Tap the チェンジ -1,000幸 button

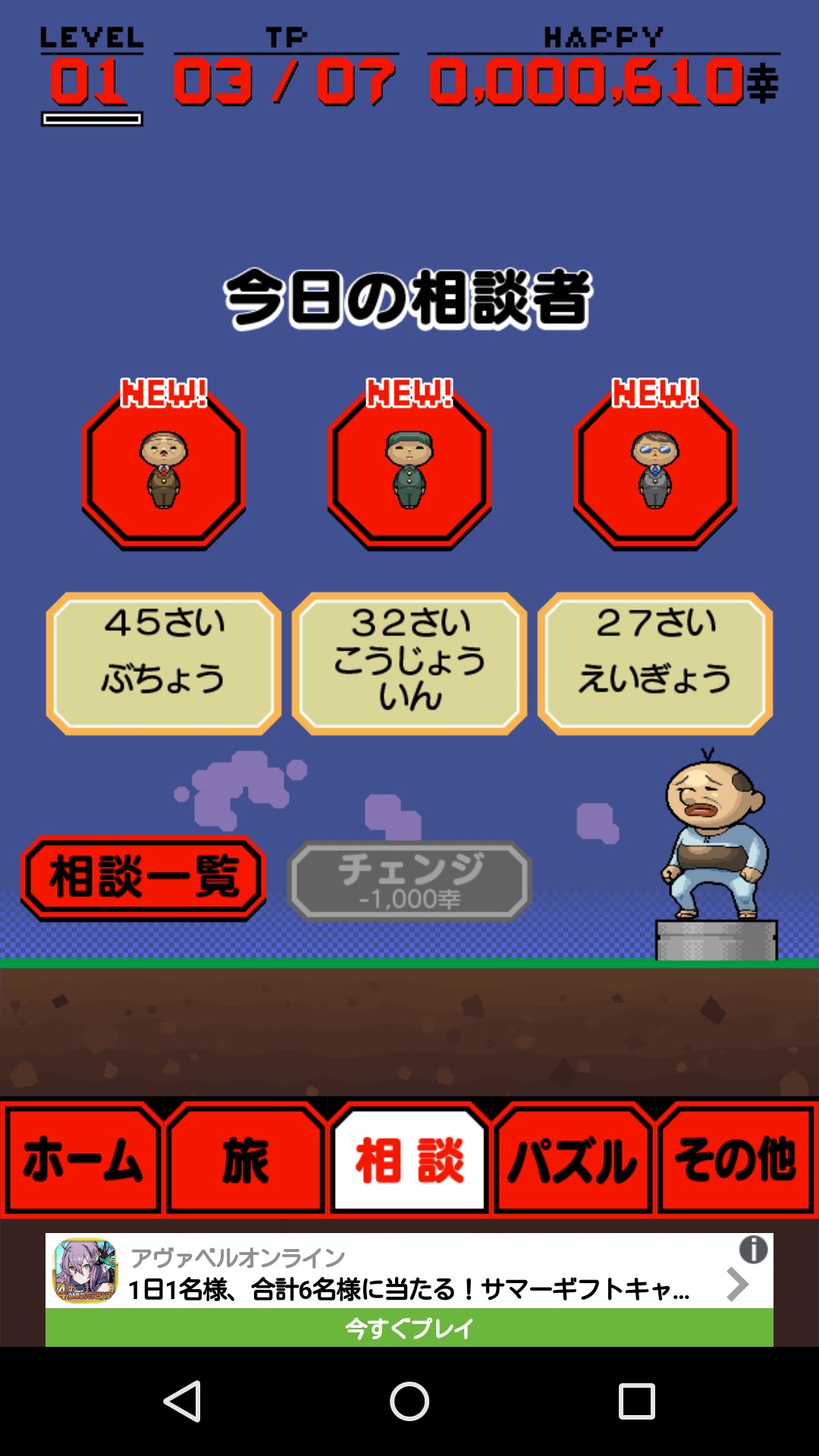click(x=409, y=880)
